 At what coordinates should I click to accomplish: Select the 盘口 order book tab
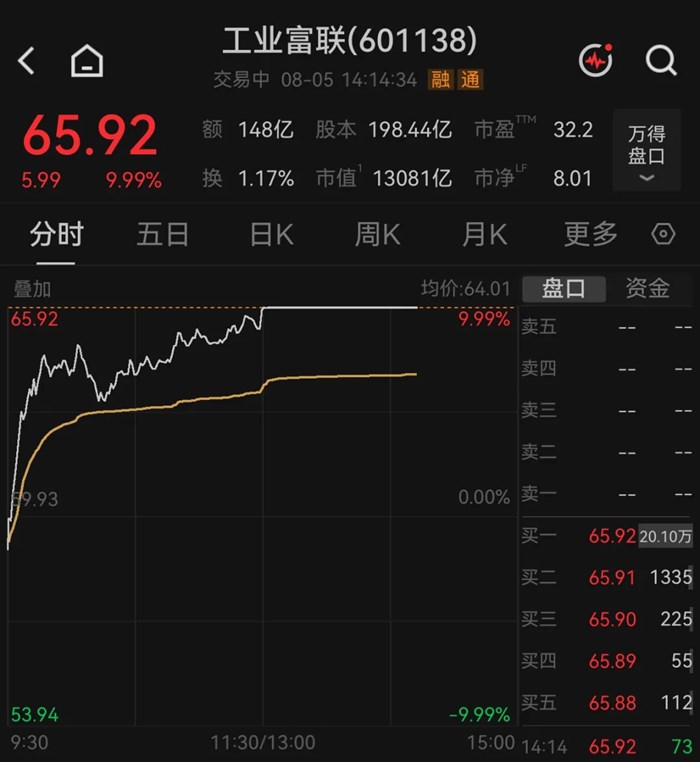[x=564, y=289]
